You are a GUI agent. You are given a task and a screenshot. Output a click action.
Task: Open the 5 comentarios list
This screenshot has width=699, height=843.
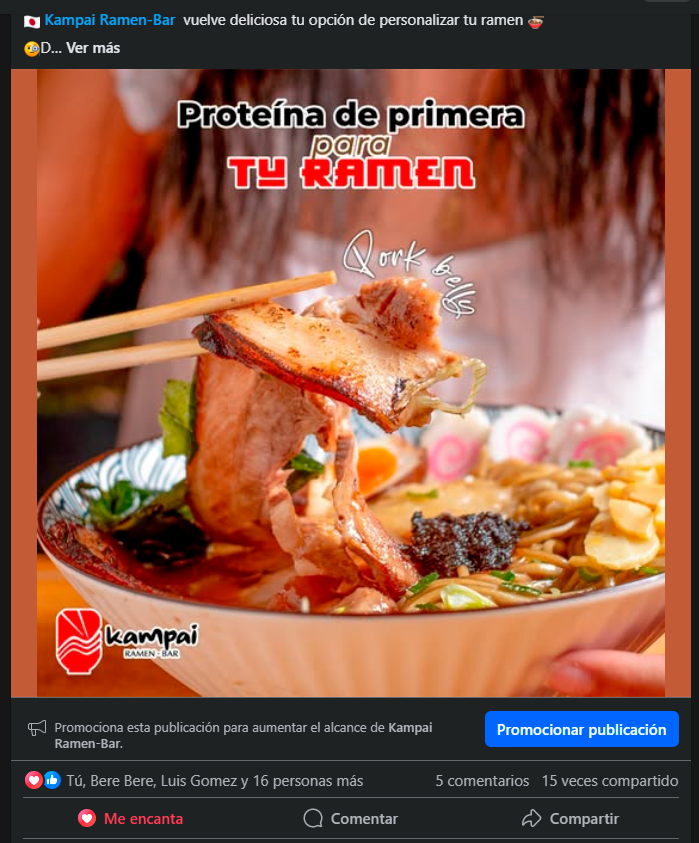(481, 781)
